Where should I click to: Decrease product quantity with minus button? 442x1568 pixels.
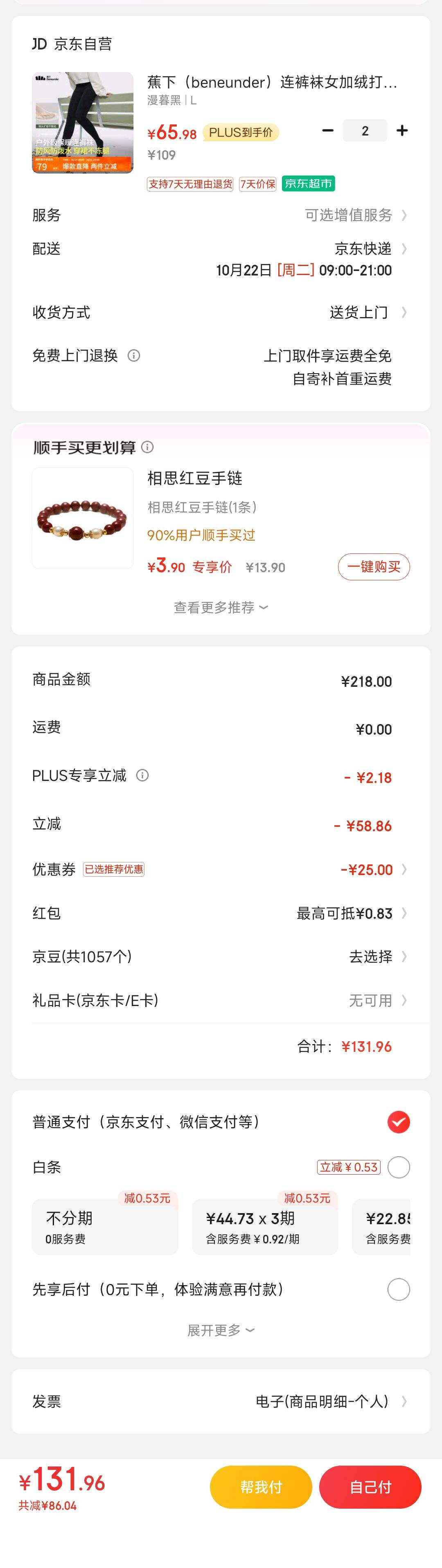point(327,131)
